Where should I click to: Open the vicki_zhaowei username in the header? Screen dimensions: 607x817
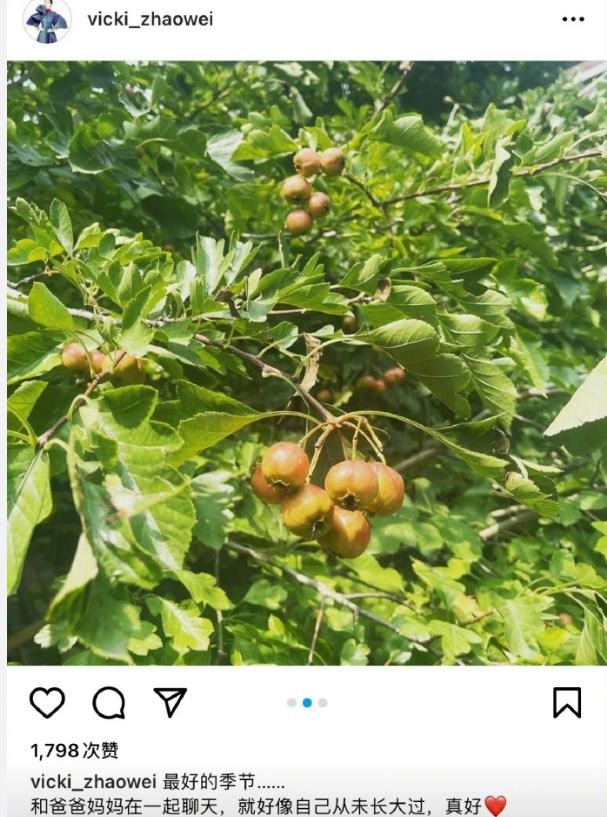pyautogui.click(x=150, y=19)
